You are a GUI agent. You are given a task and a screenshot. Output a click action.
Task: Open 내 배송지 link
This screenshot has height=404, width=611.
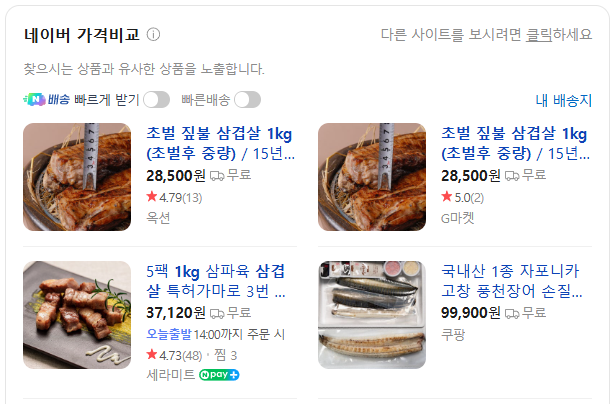563,100
